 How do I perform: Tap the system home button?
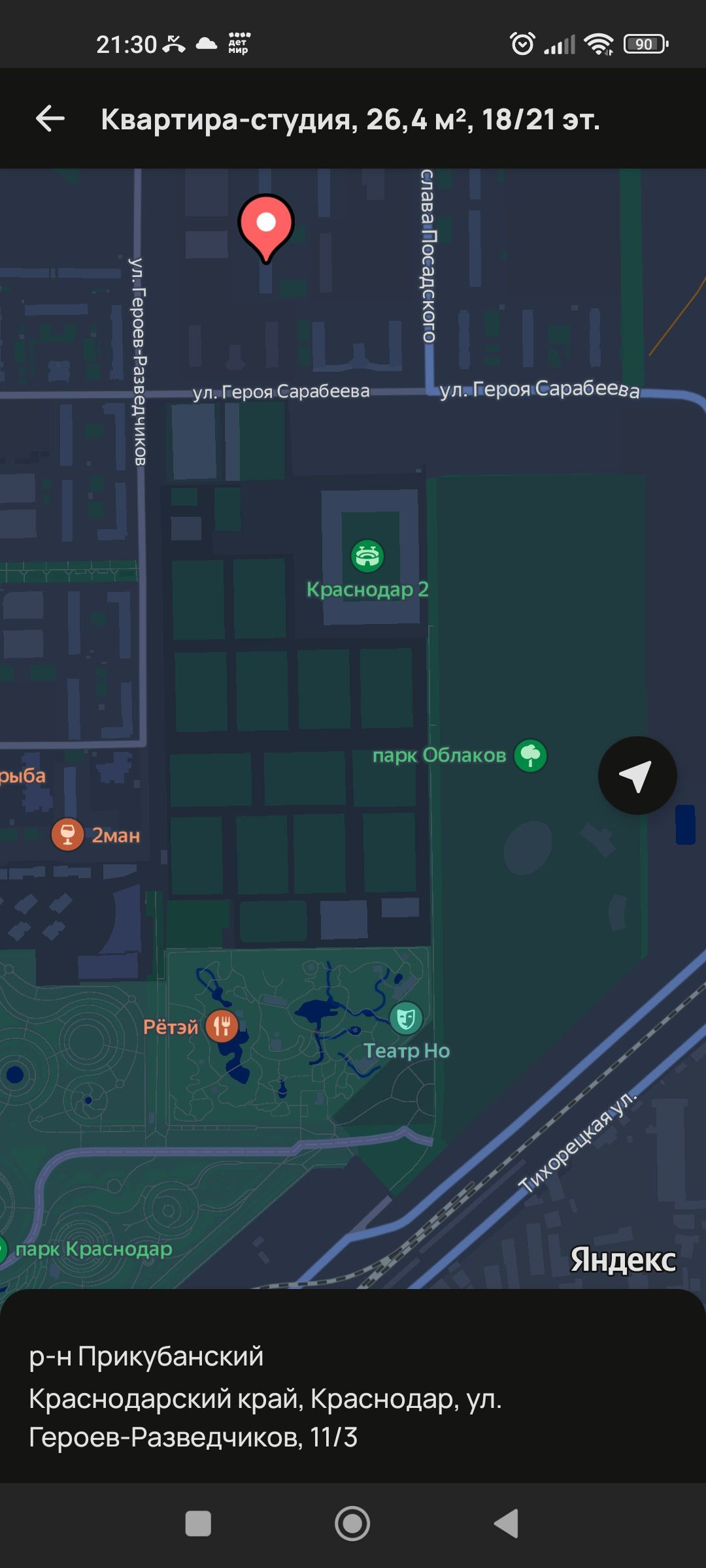point(352,1524)
